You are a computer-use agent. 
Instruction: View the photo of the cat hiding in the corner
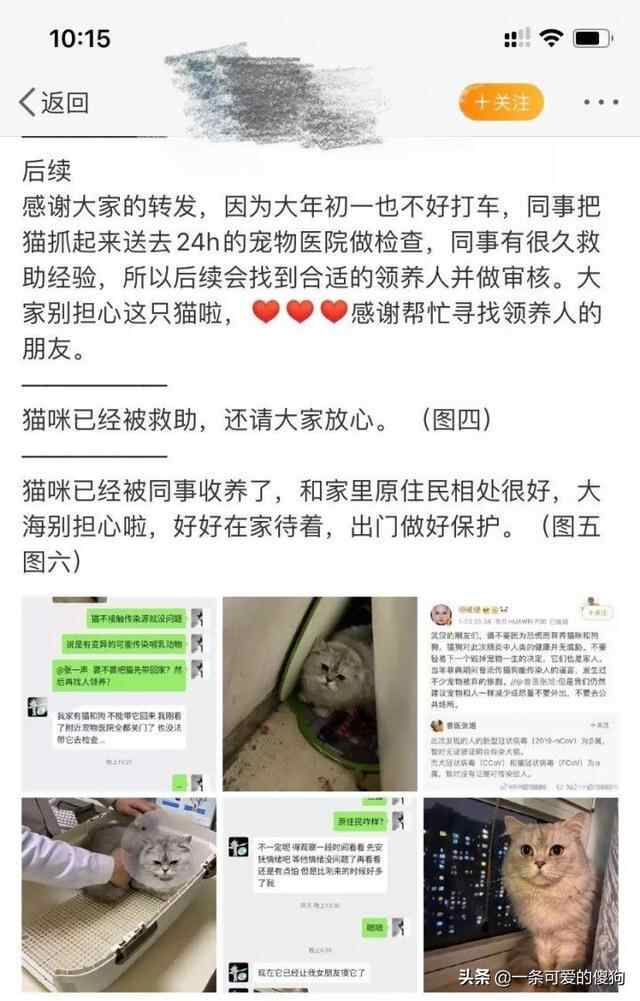tap(319, 692)
